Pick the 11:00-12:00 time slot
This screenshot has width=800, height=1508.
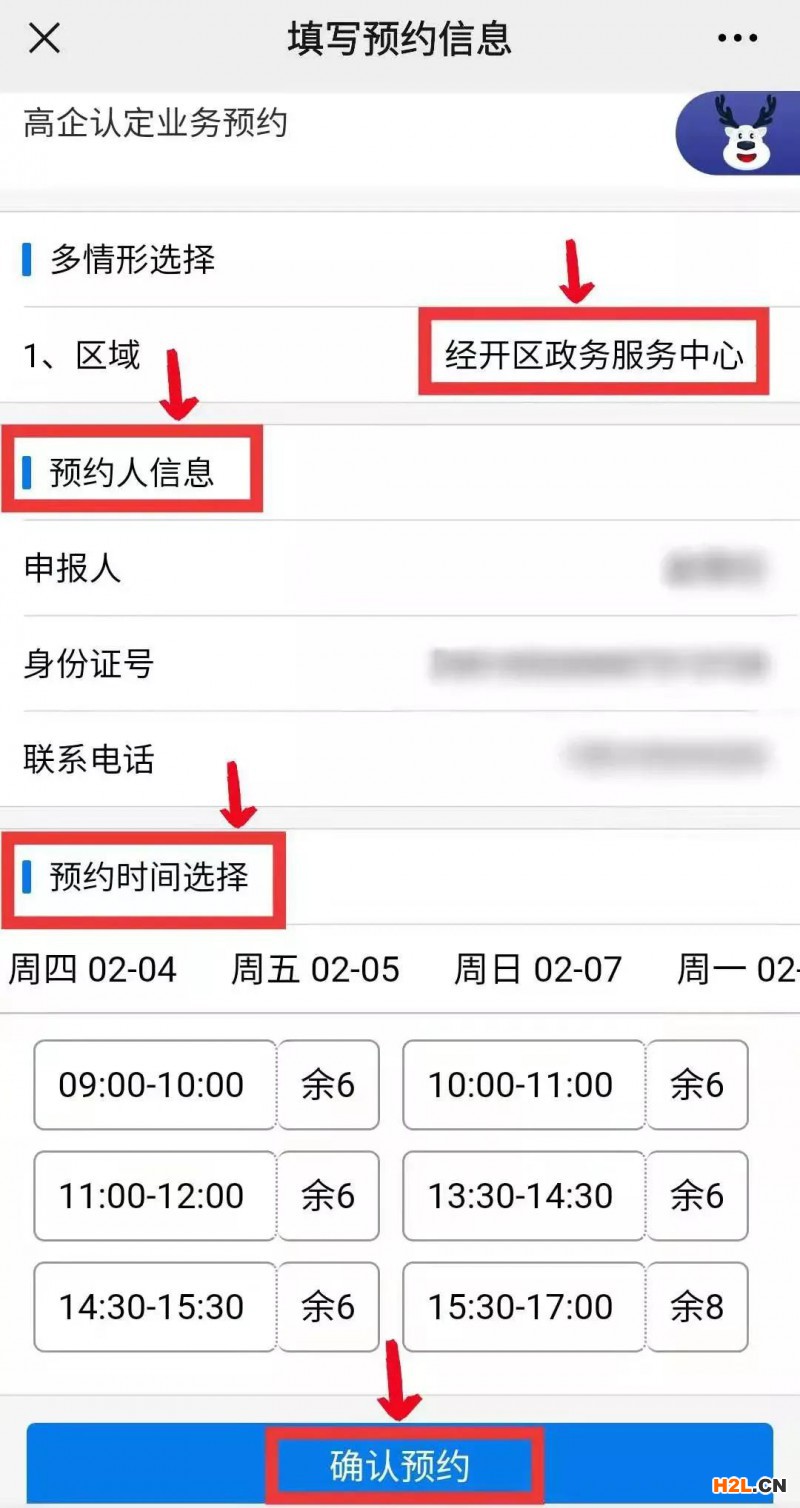pos(206,1196)
